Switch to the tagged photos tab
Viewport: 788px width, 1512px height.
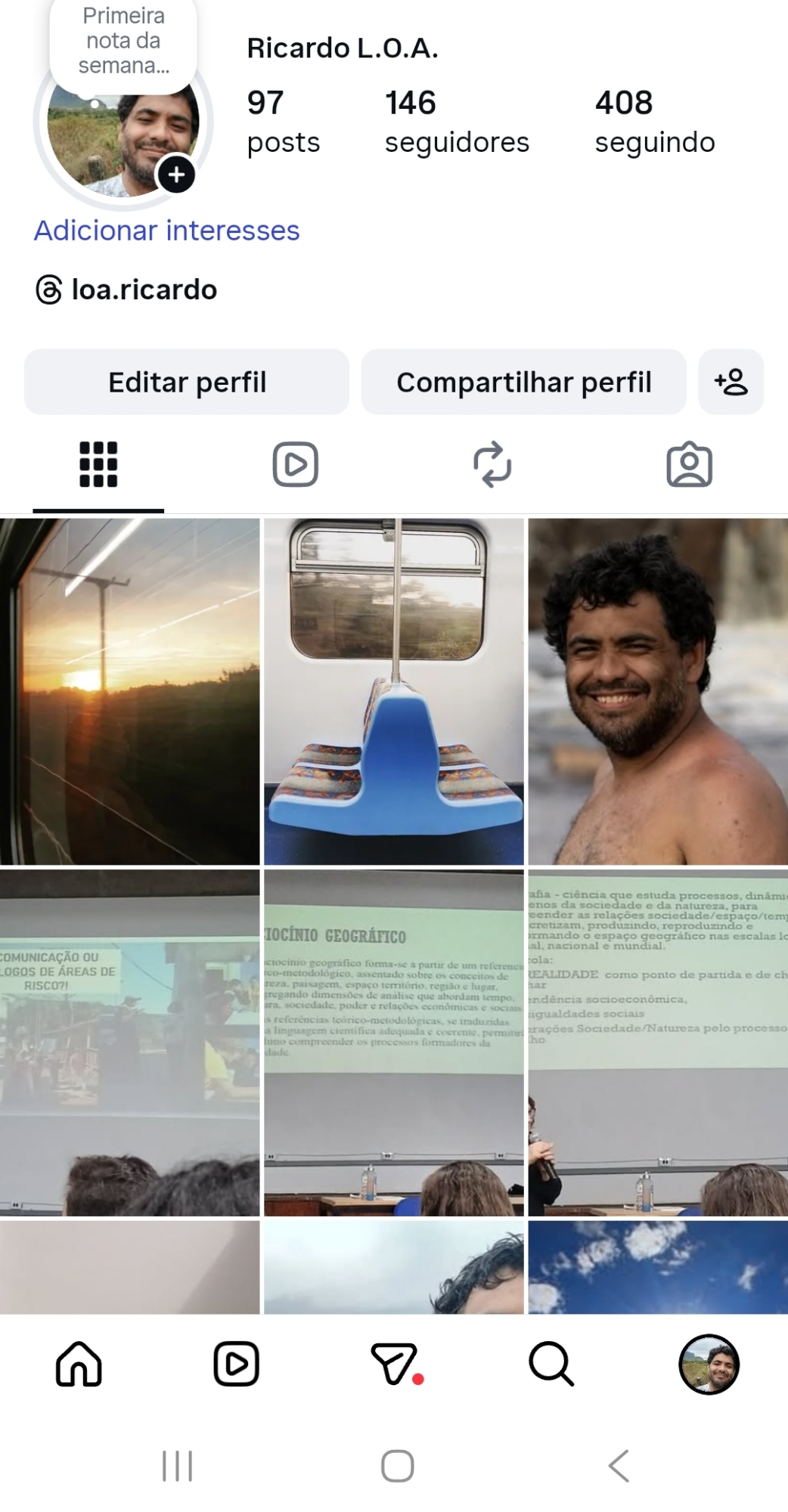pyautogui.click(x=689, y=464)
